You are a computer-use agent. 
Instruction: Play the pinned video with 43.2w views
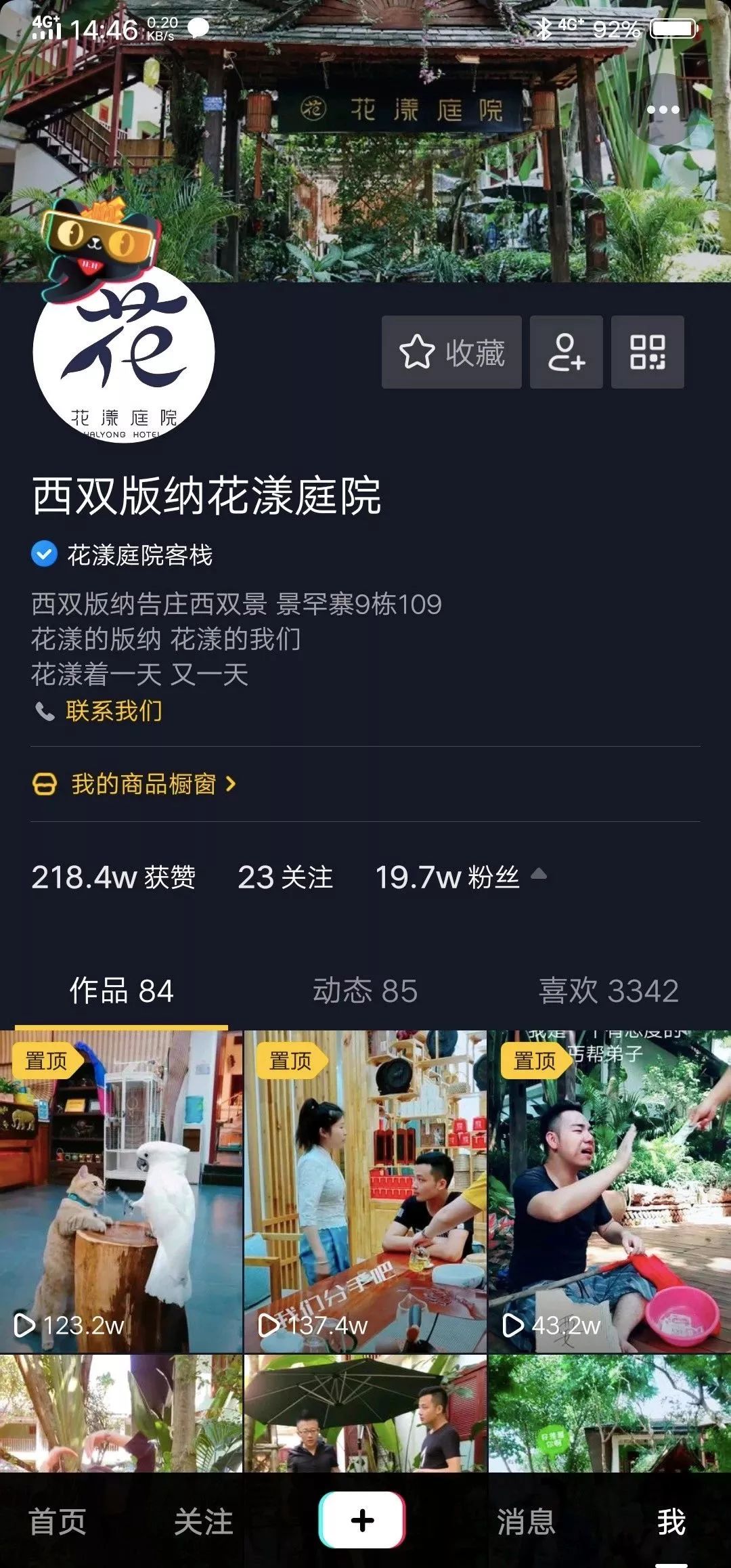coord(609,1192)
